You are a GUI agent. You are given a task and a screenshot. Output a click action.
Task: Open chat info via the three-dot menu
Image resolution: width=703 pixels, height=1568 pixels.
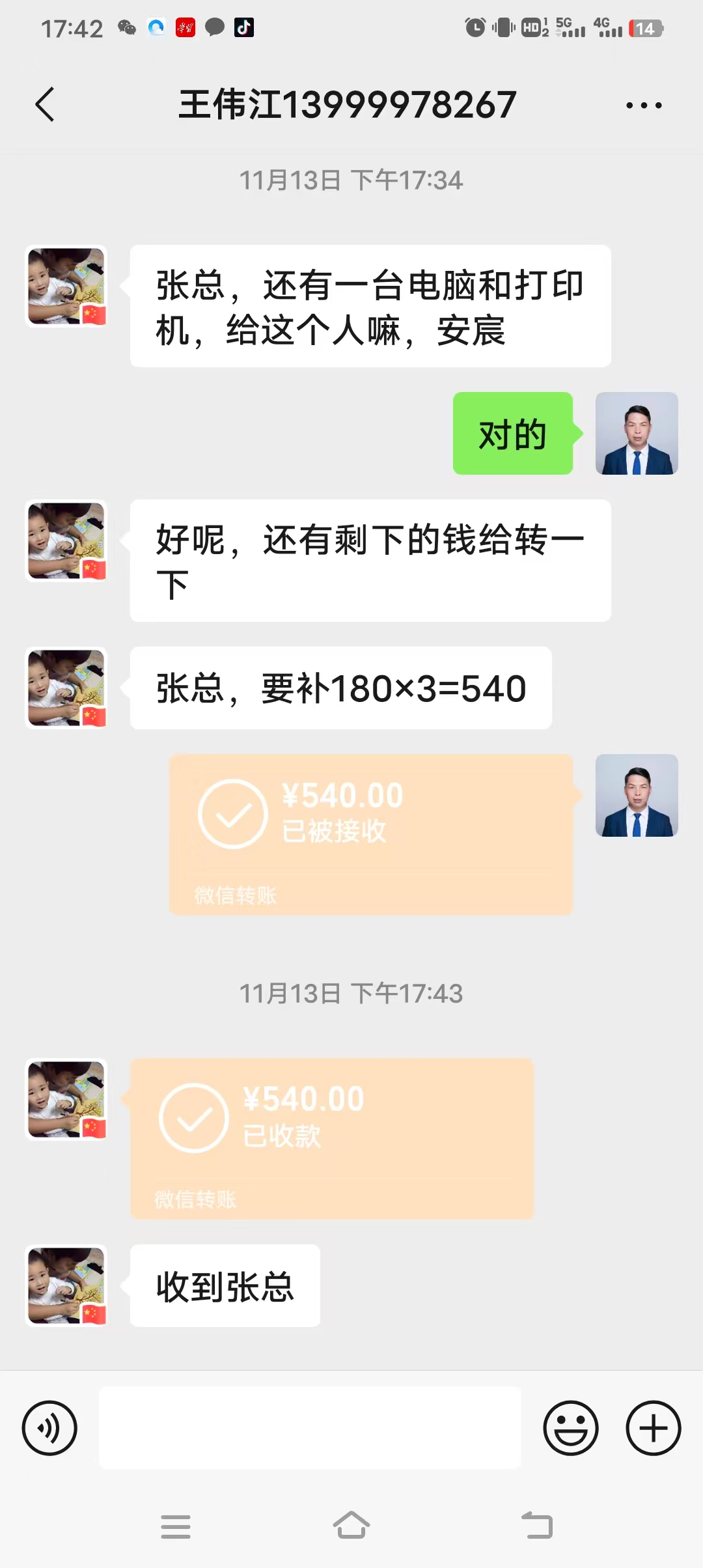coord(644,105)
